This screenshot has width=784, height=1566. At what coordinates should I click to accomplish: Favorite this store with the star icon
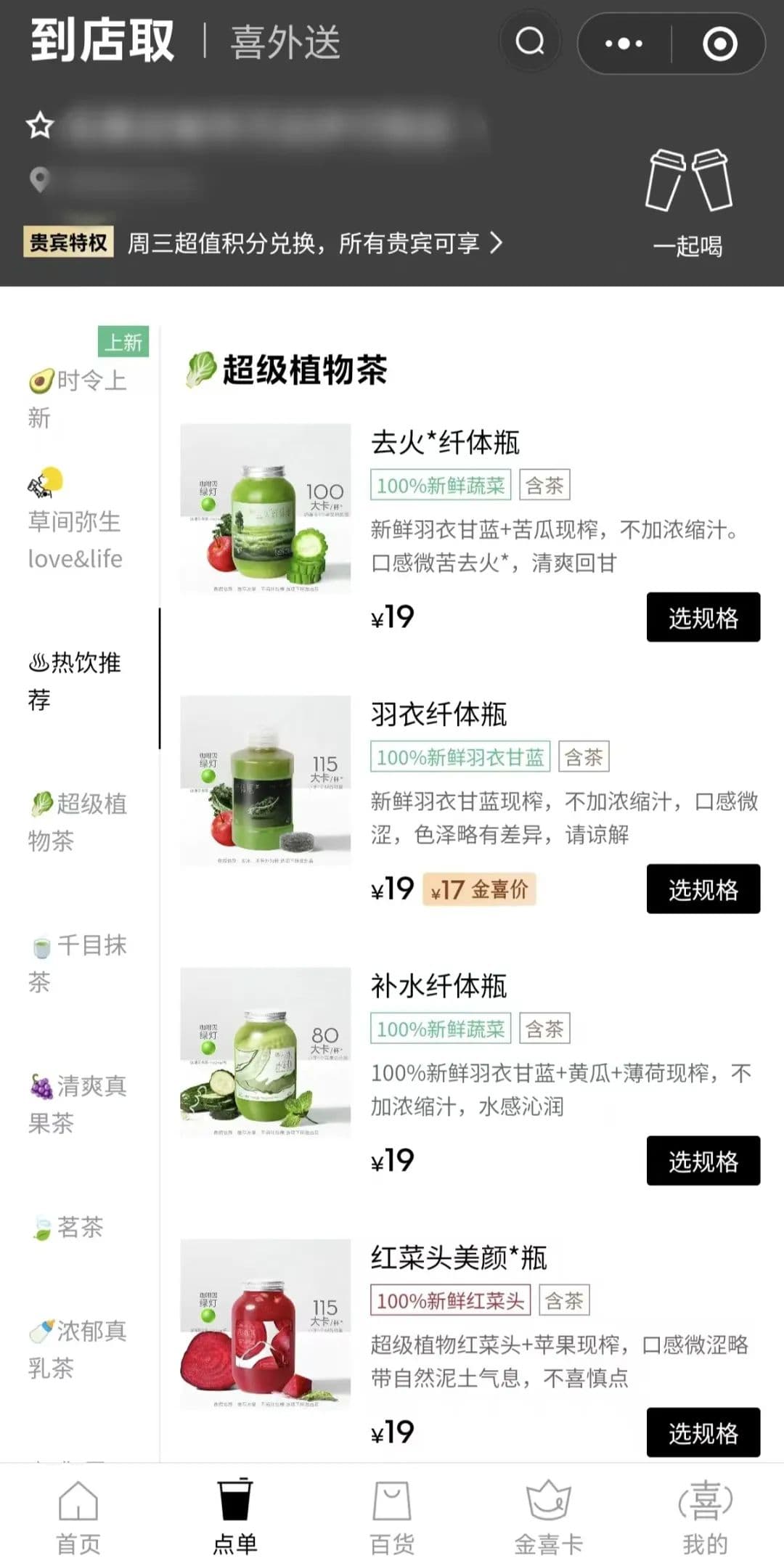(40, 126)
